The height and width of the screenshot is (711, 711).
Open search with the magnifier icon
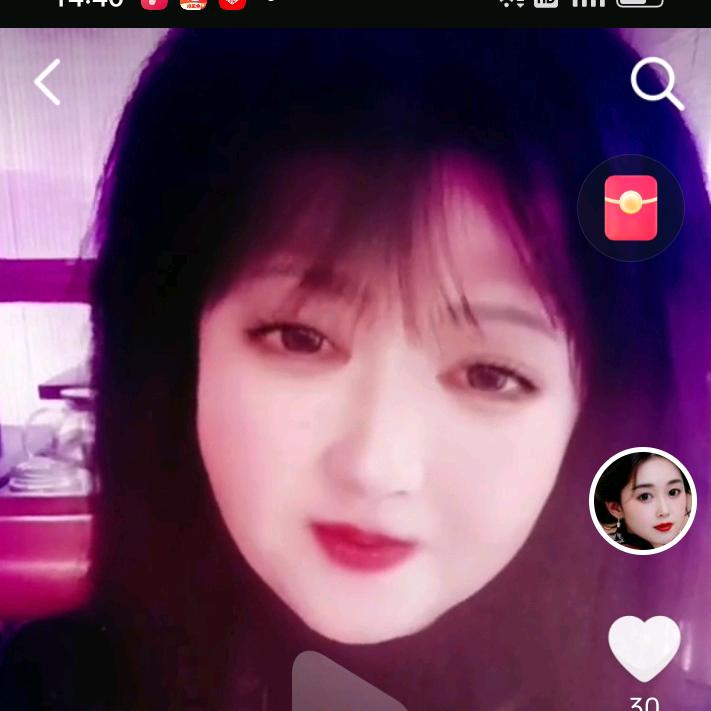click(657, 84)
